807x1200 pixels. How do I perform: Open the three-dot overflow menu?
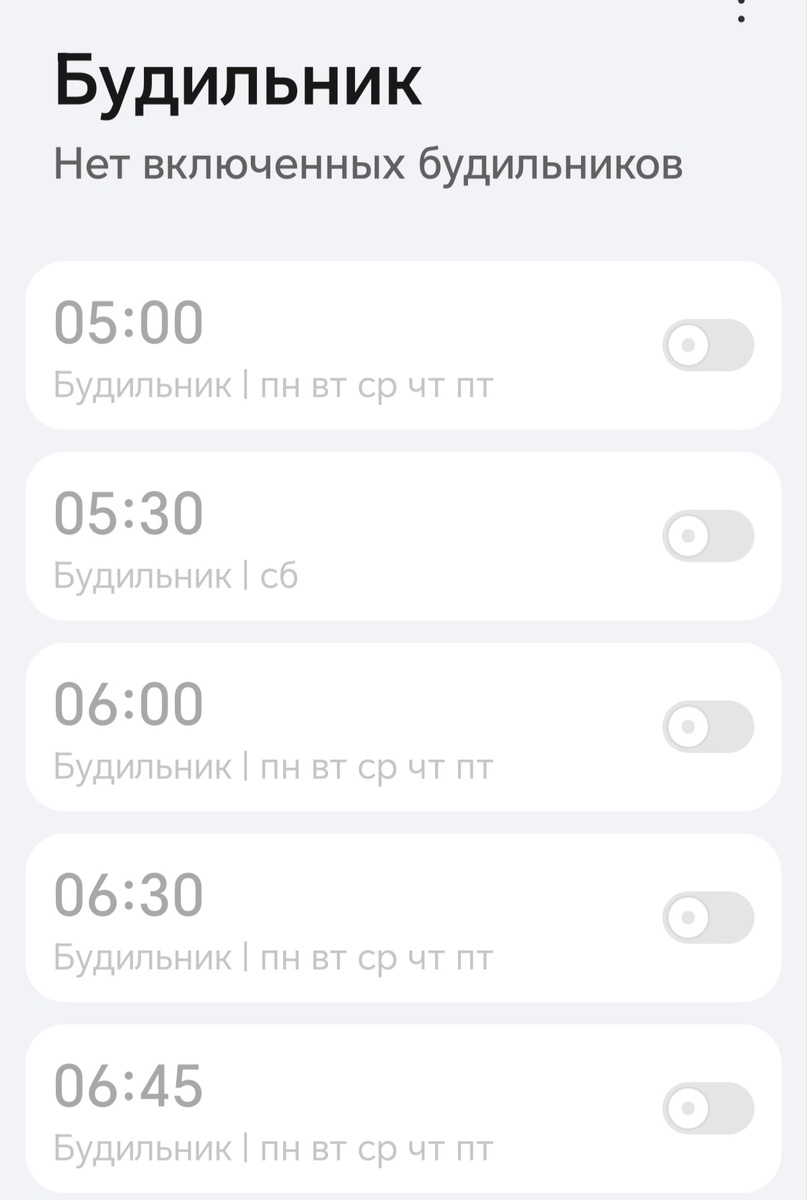coord(741,10)
